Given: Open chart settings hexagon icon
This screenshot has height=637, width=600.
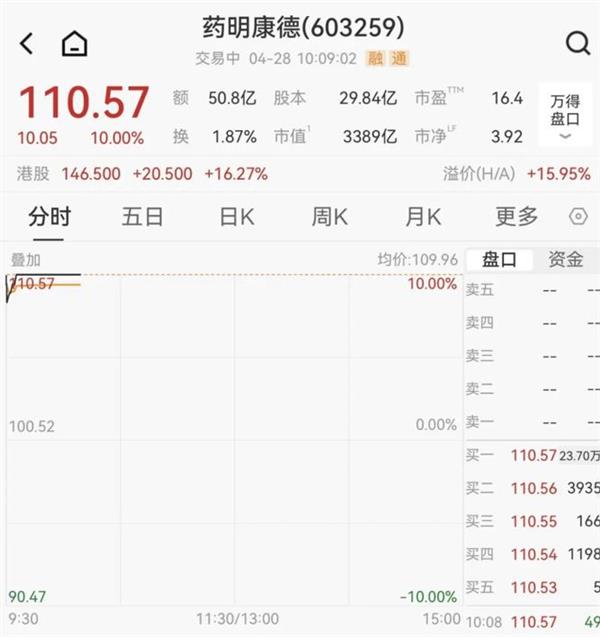Looking at the screenshot, I should pos(578,217).
